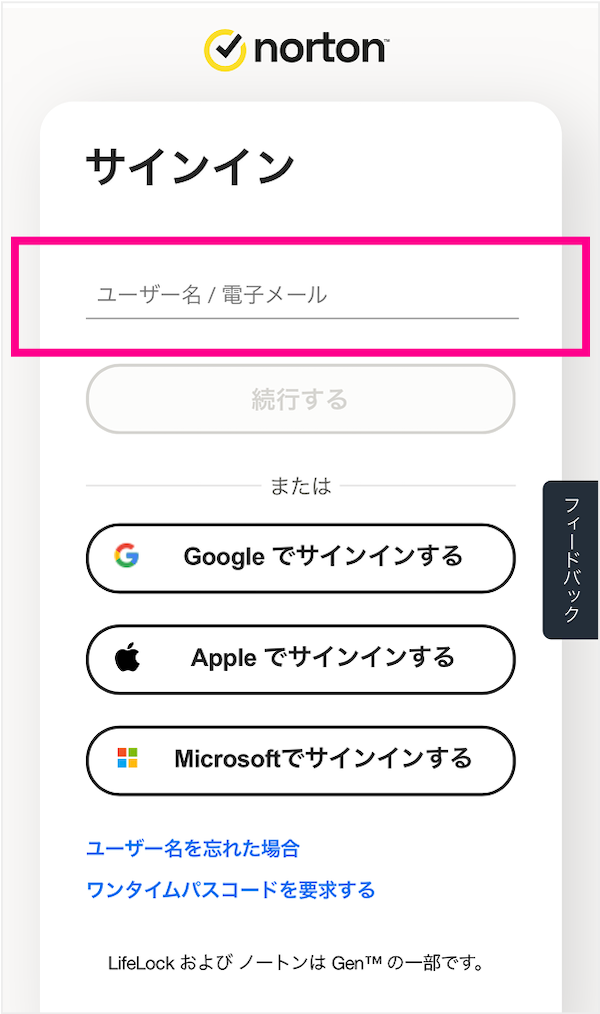
Task: Tap the 続行する button
Action: coord(301,400)
